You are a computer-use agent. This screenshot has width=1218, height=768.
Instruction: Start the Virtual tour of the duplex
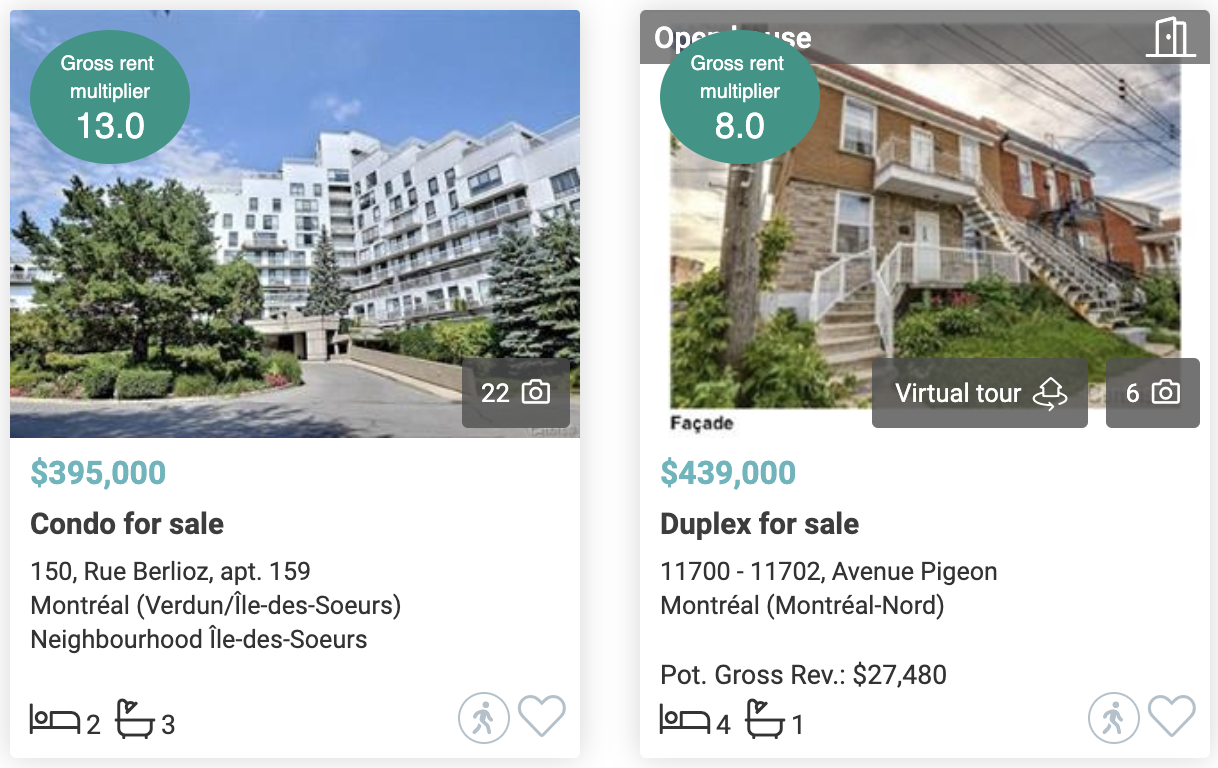click(x=979, y=393)
